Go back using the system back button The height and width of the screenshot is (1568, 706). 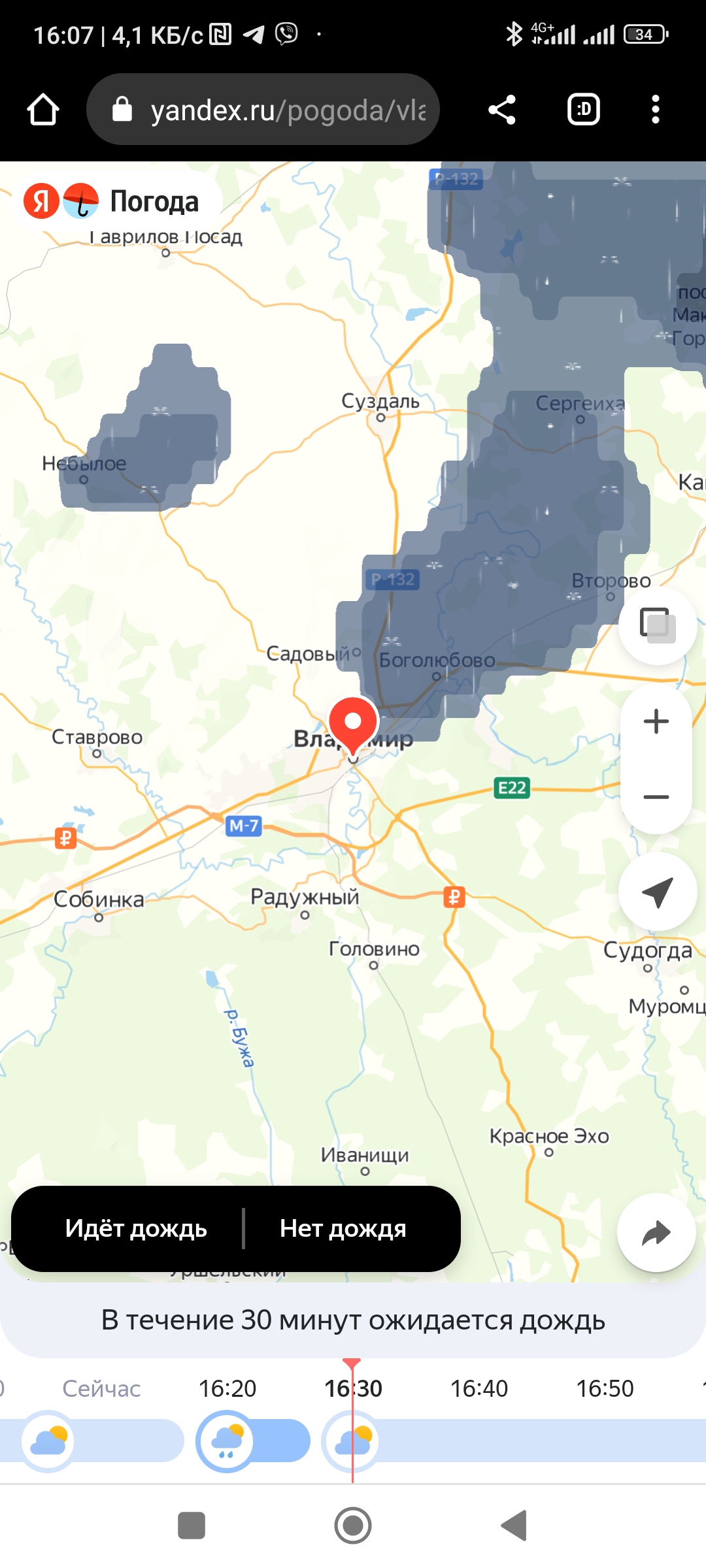tap(514, 1526)
